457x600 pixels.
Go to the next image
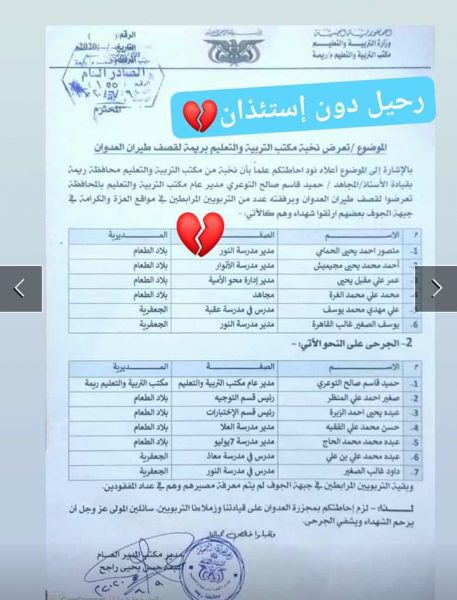click(436, 289)
